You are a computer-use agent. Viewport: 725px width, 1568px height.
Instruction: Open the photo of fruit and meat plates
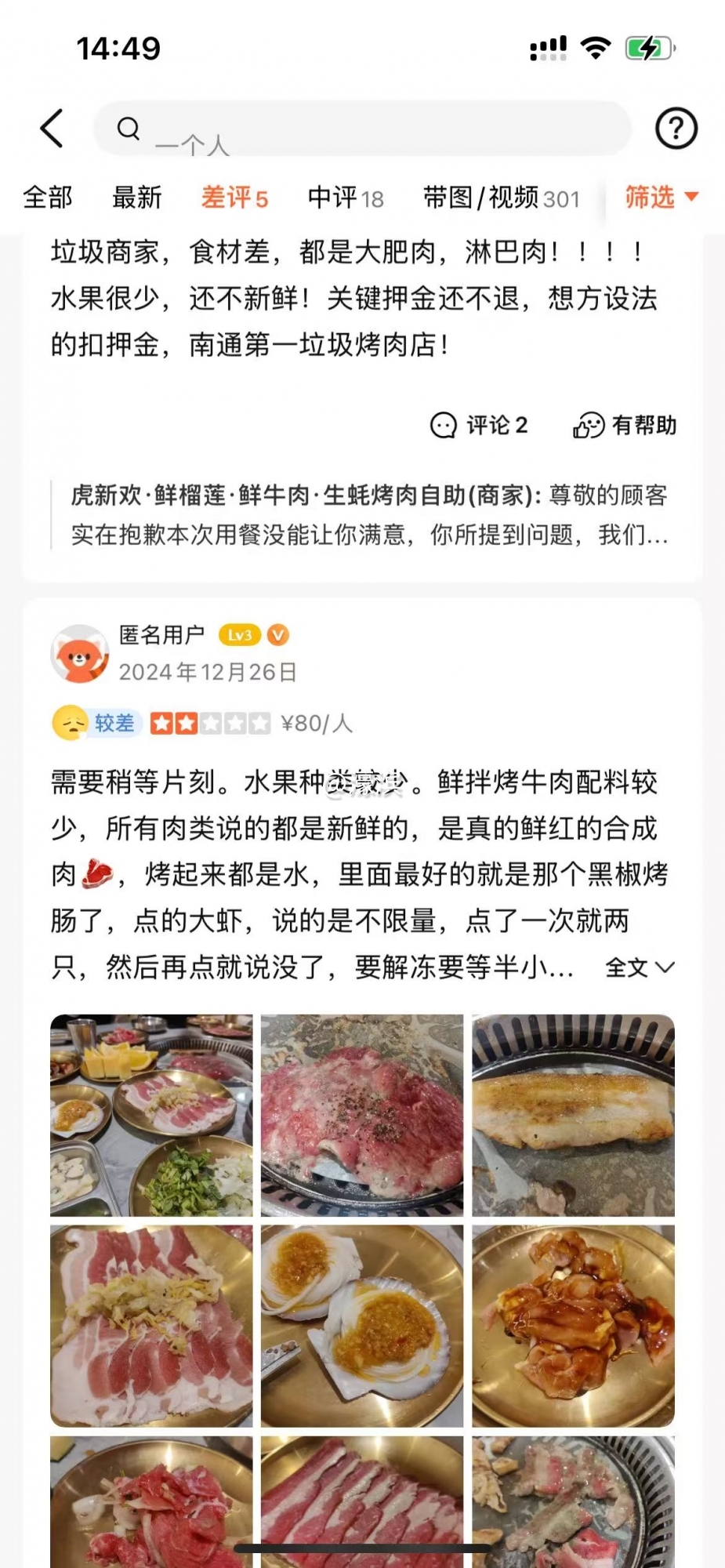(x=152, y=1115)
